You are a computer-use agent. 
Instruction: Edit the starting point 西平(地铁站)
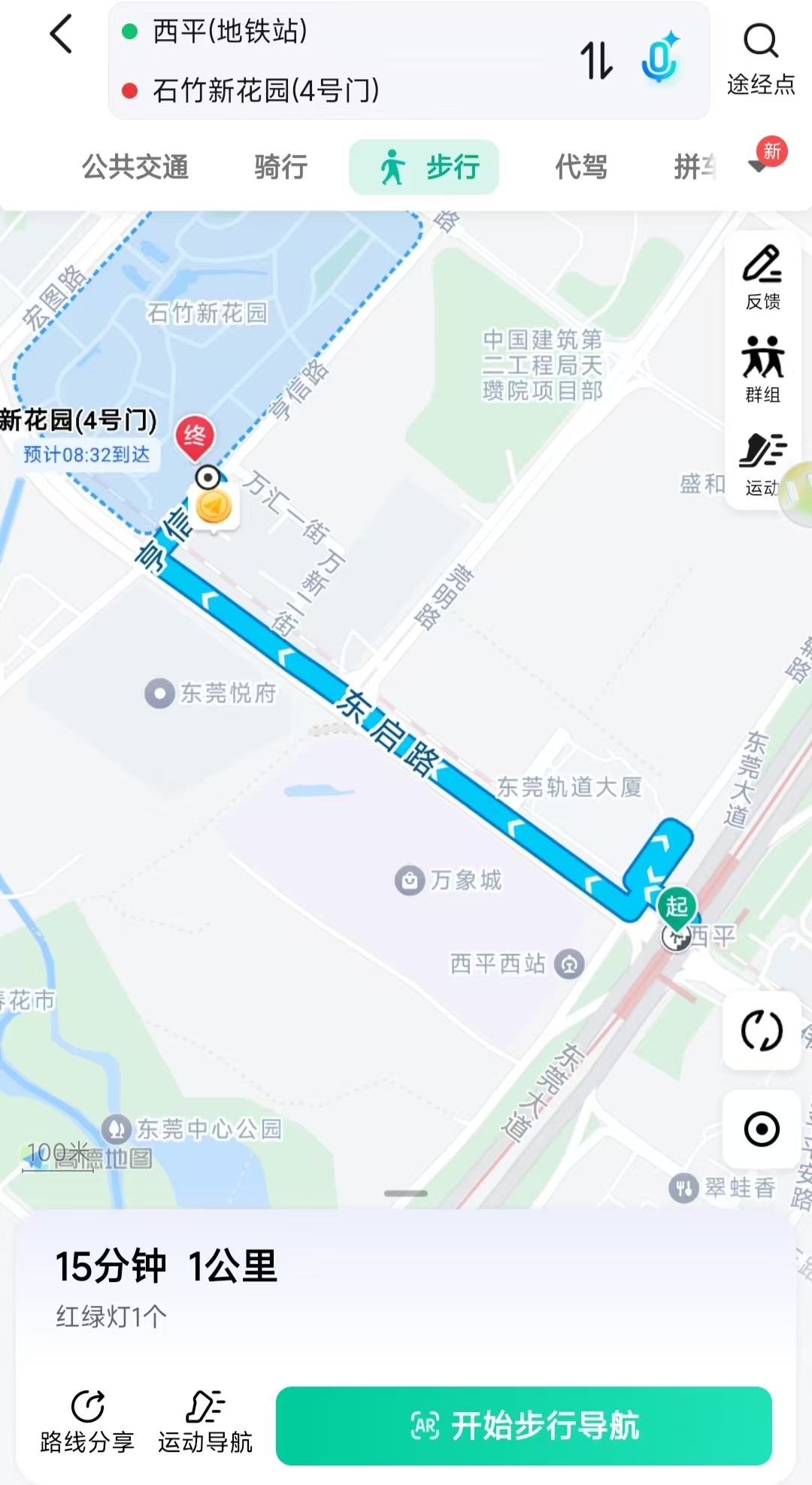point(230,32)
